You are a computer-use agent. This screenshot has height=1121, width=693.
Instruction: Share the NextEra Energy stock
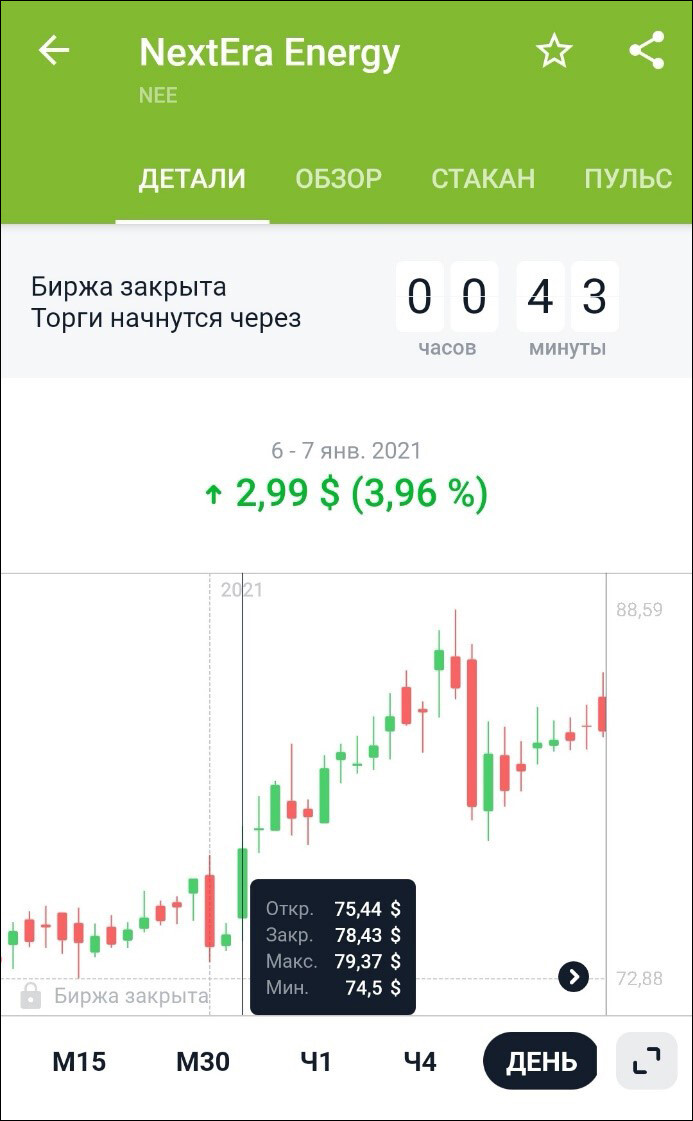tap(647, 51)
